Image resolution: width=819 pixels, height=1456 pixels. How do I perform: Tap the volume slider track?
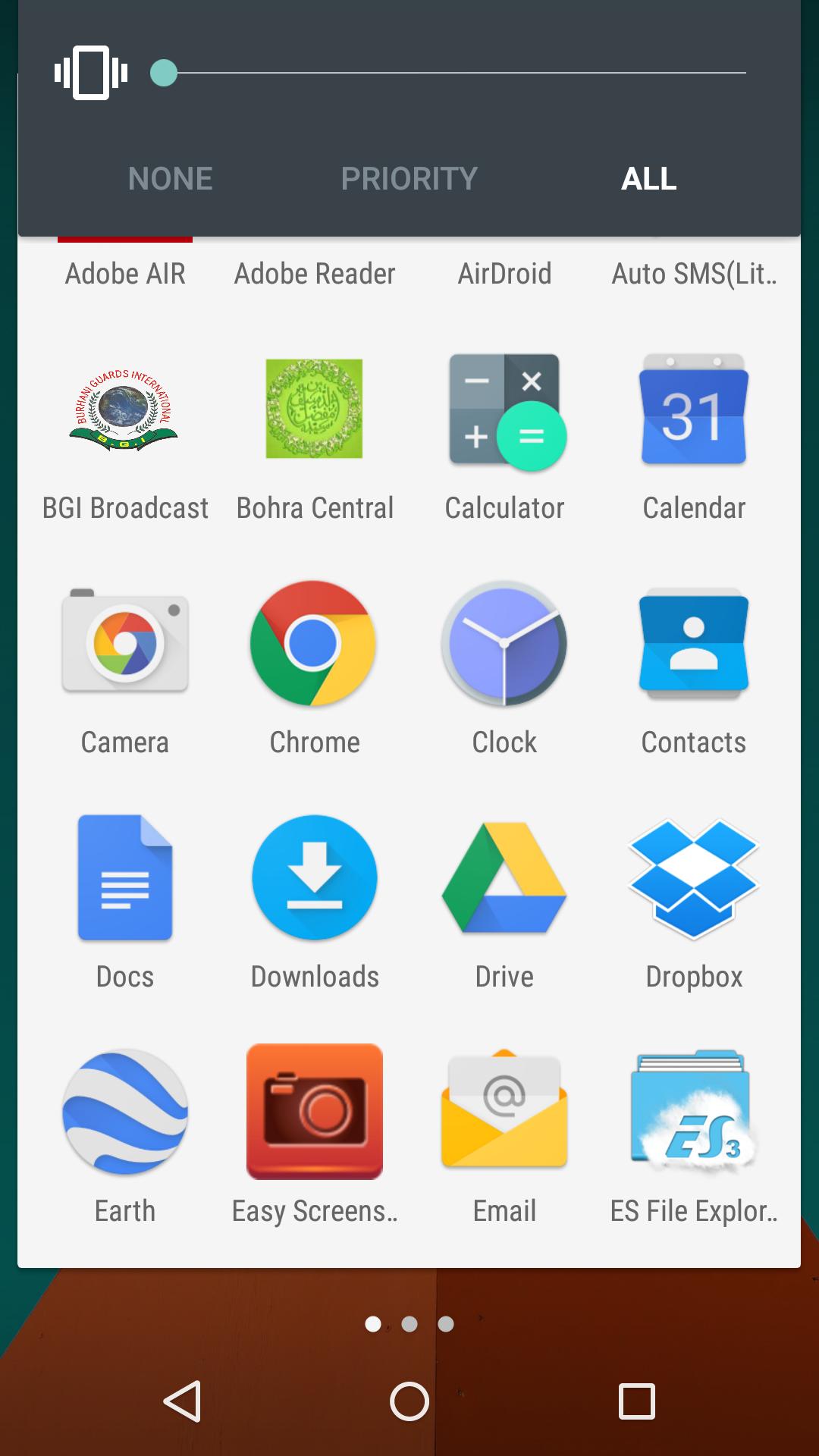coord(455,73)
